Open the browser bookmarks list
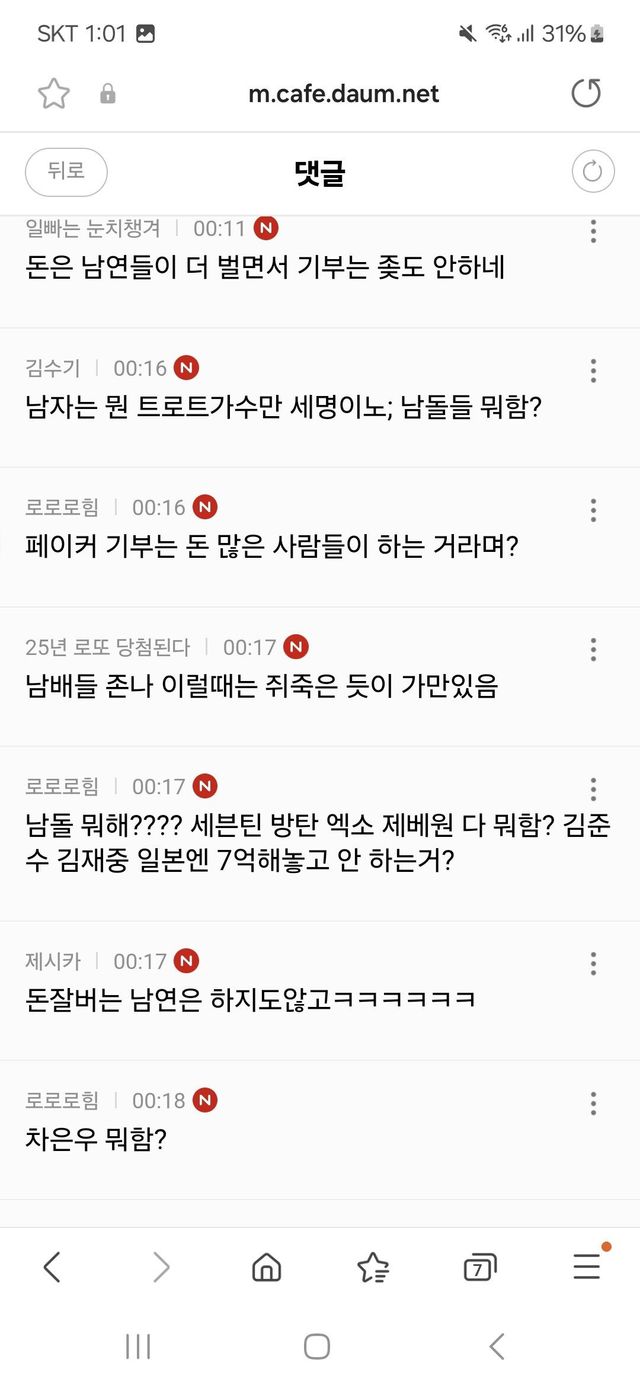Viewport: 640px width, 1387px height. pyautogui.click(x=373, y=1268)
